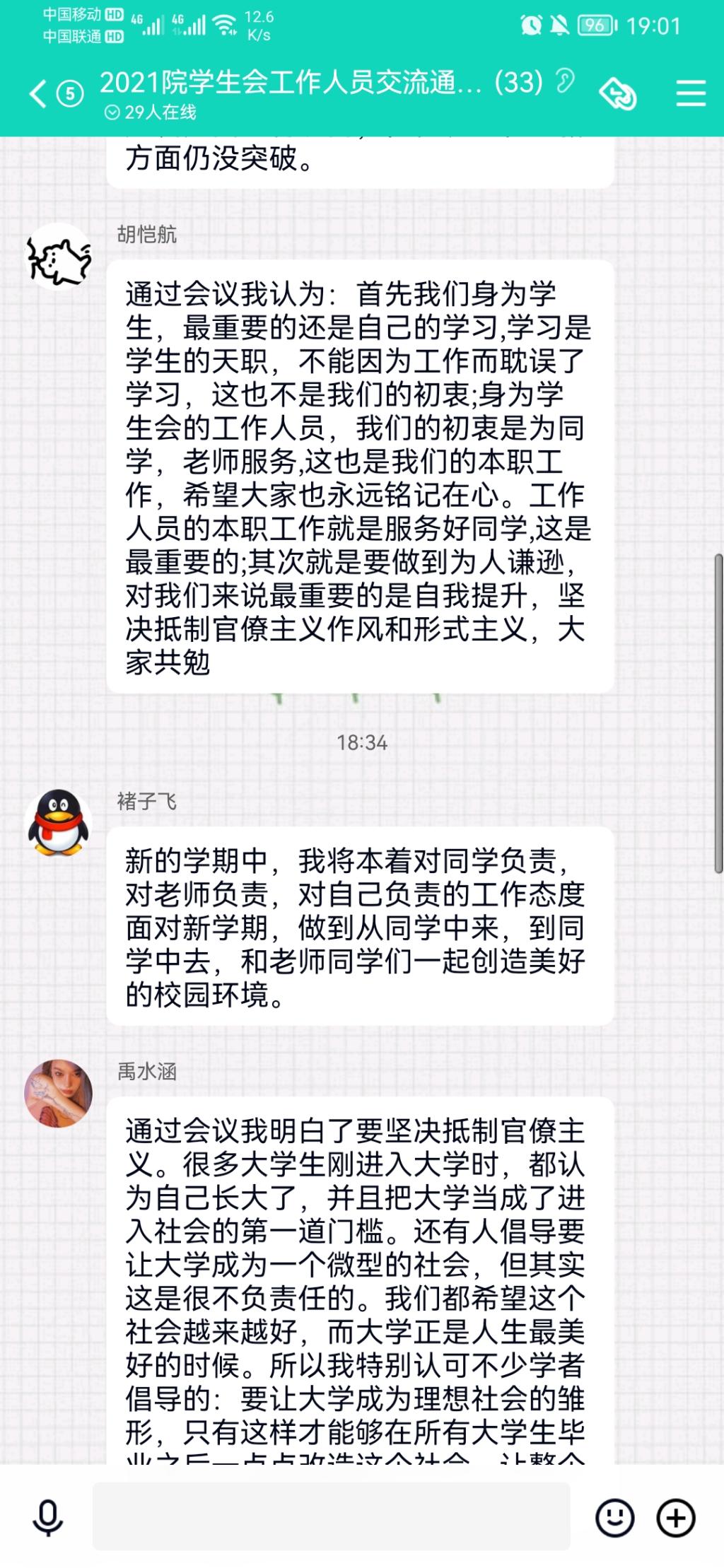This screenshot has height=1568, width=724.
Task: Go back to the message list
Action: coord(39,93)
